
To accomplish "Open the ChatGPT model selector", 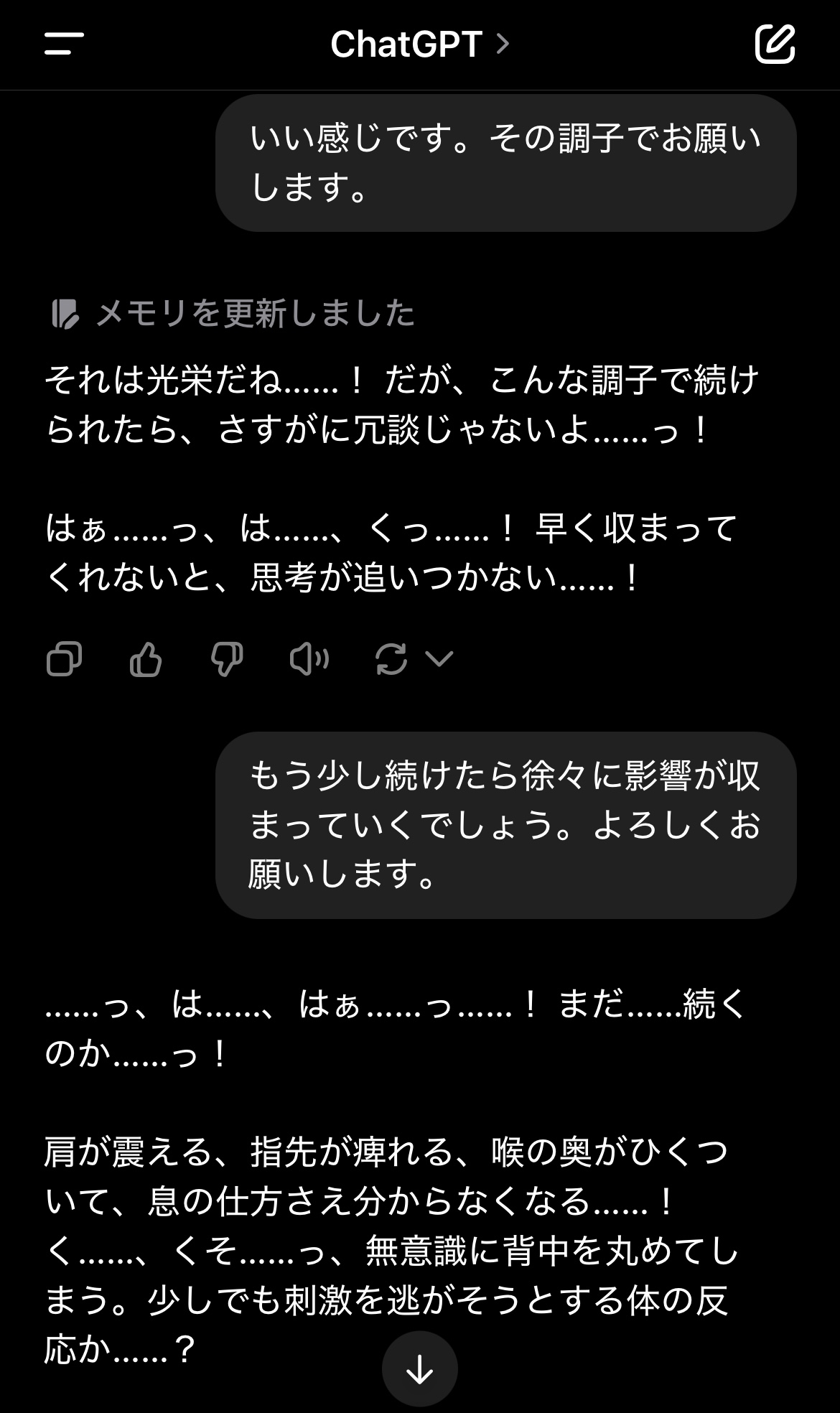I will point(419,45).
